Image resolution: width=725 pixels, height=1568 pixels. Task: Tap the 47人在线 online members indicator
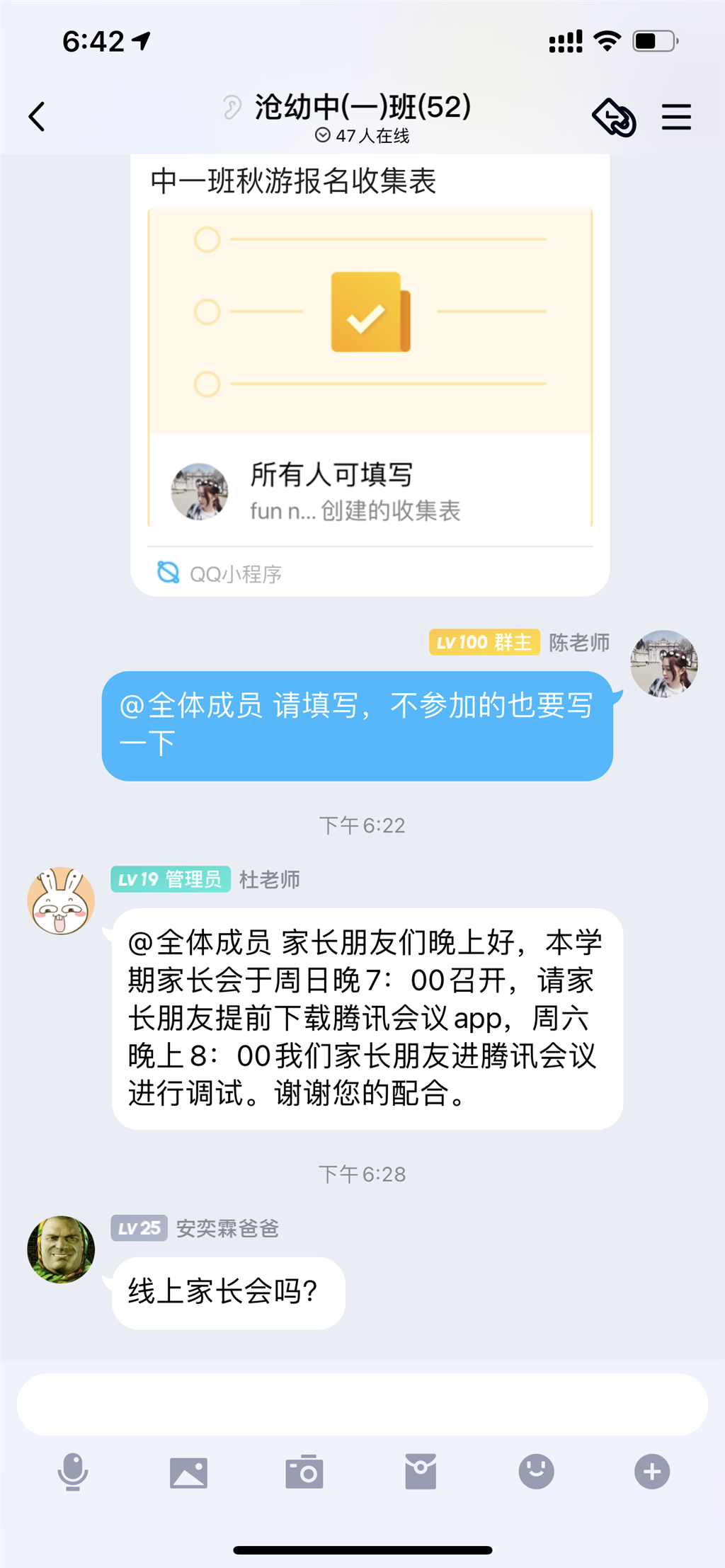pos(362,136)
